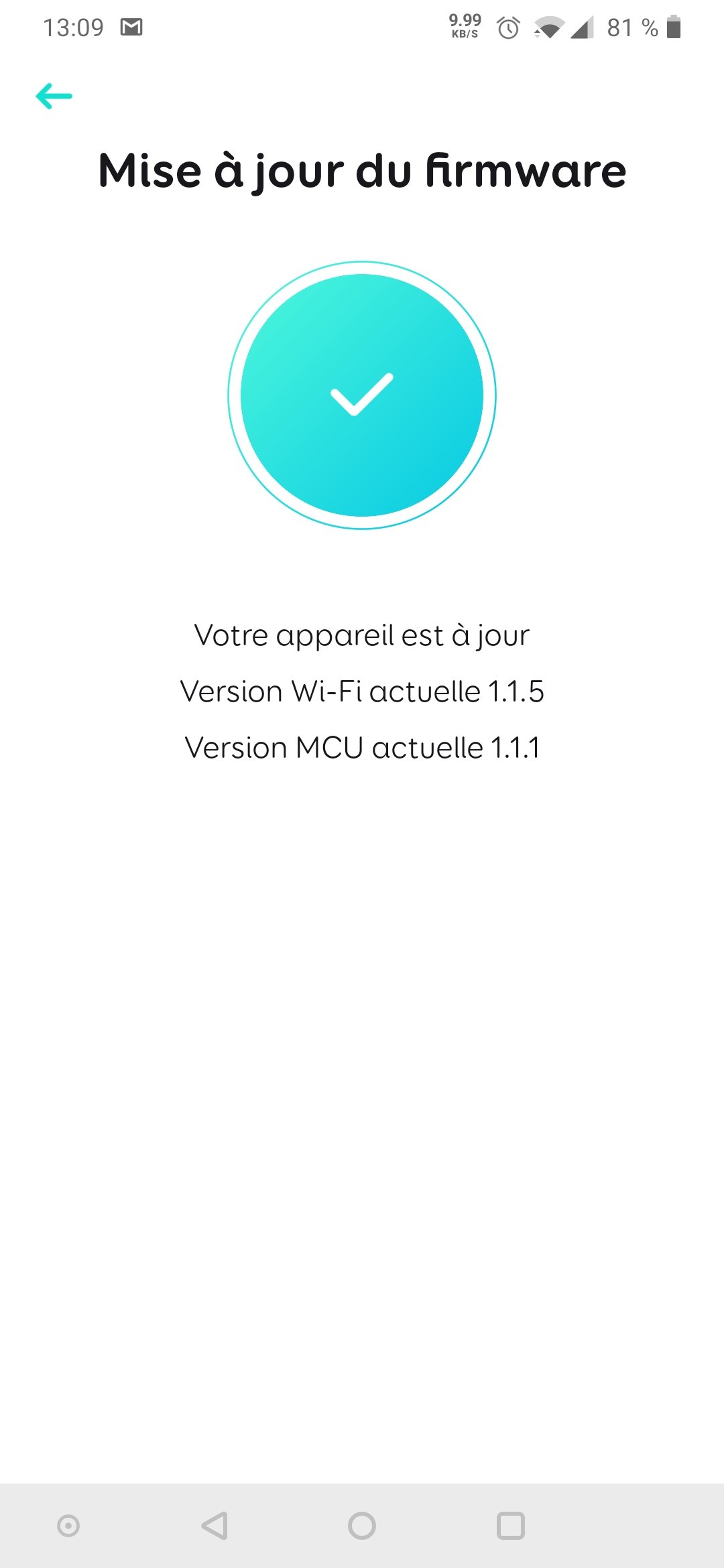The image size is (724, 1568).
Task: Tap the system back triangle button
Action: tap(215, 1526)
